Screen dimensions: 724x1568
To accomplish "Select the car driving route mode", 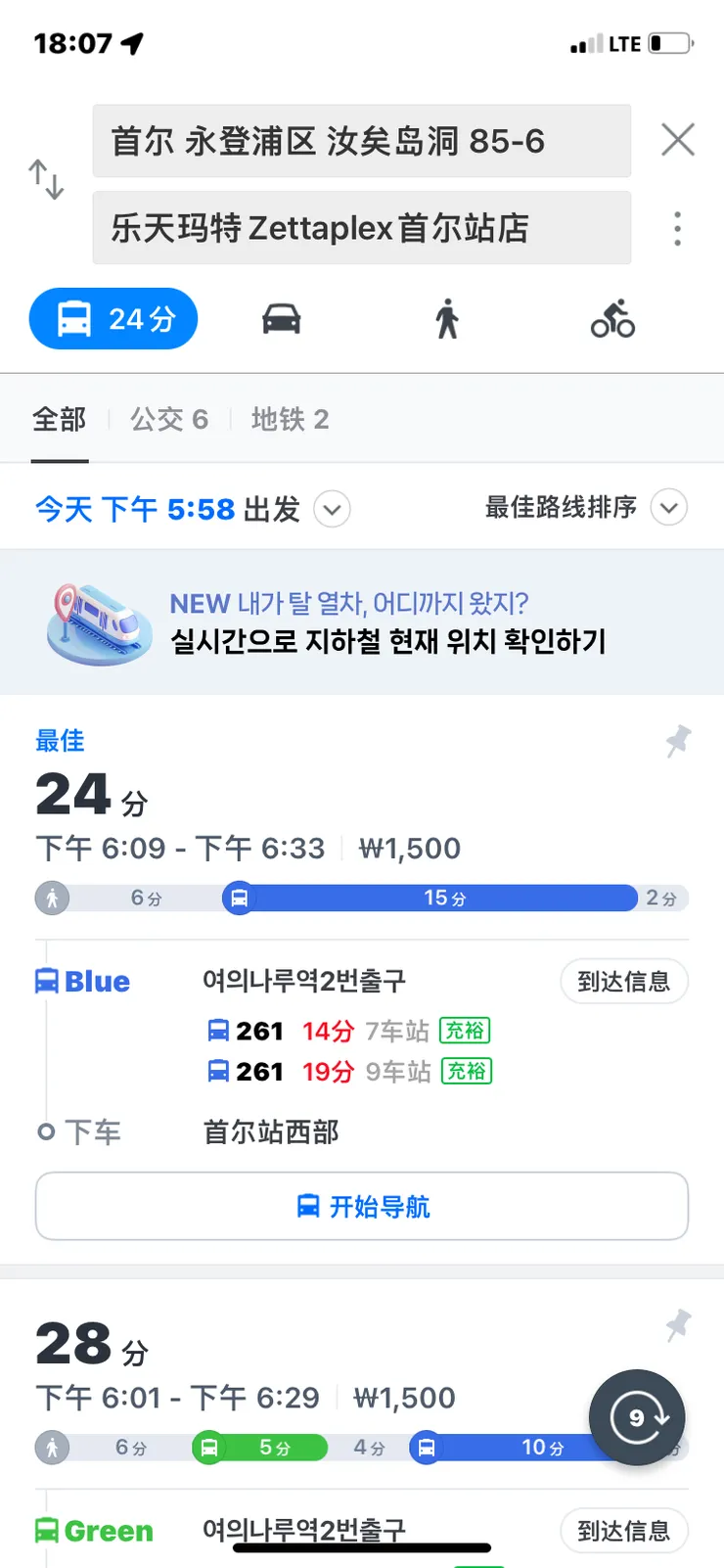I will pyautogui.click(x=280, y=318).
